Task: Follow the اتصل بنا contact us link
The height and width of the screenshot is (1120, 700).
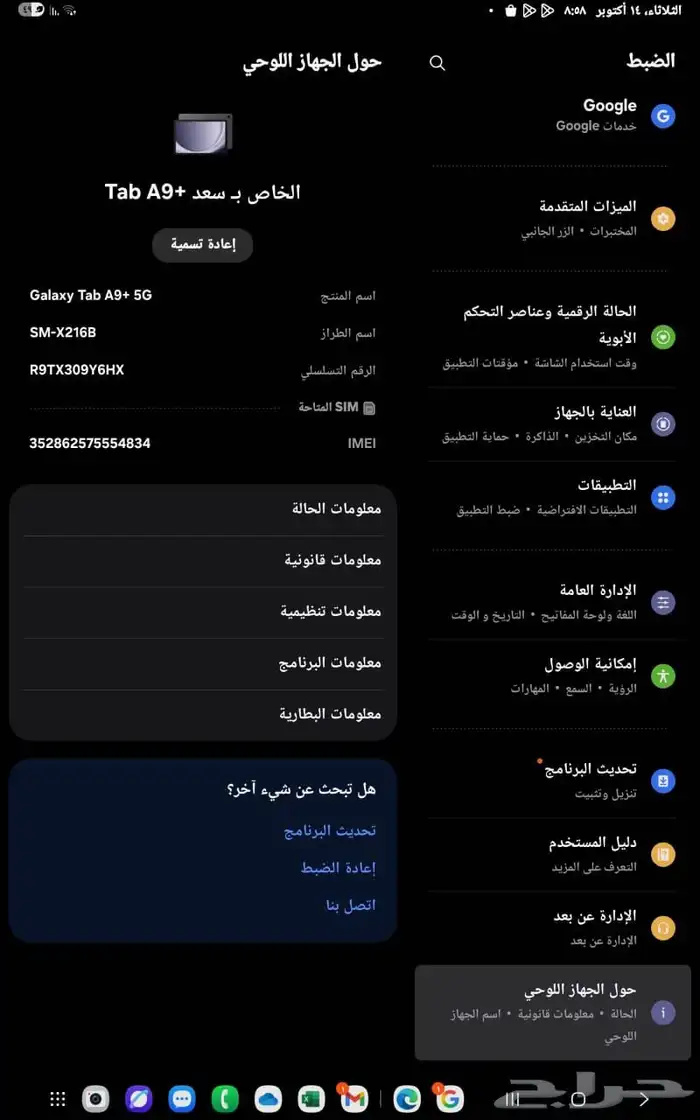Action: [350, 905]
